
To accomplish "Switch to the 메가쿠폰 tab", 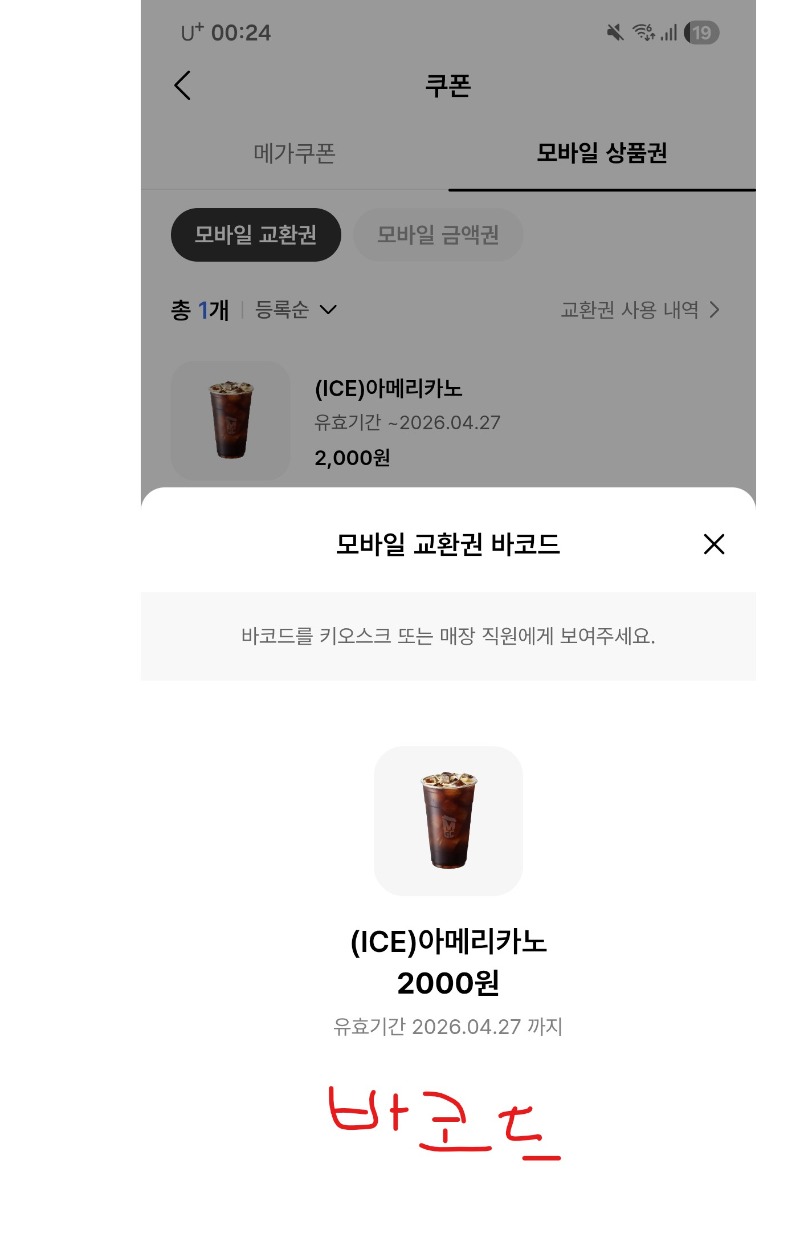I will (x=294, y=153).
